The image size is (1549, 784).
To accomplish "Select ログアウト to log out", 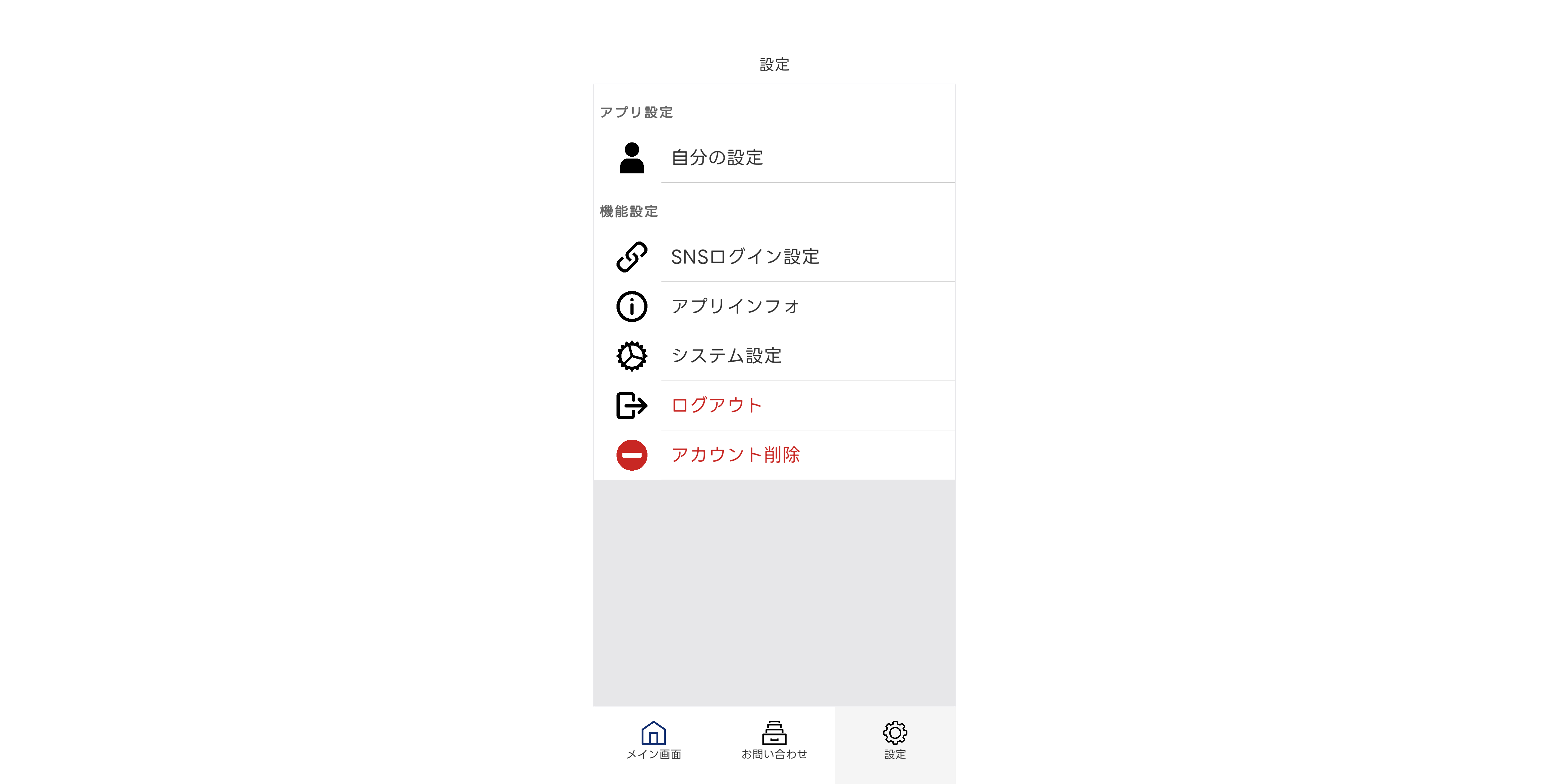I will (x=774, y=405).
